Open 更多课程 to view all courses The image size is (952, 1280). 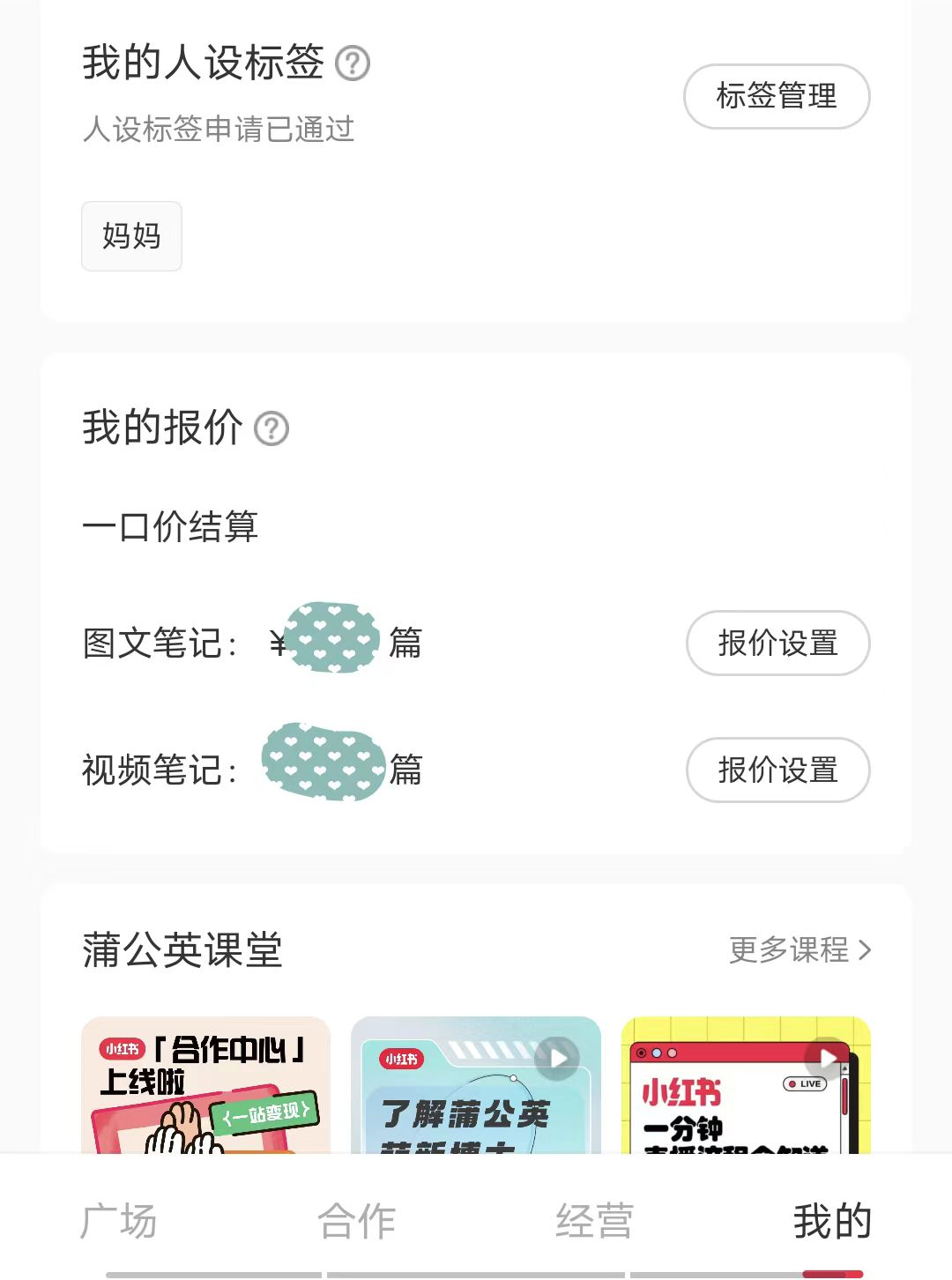(x=789, y=950)
